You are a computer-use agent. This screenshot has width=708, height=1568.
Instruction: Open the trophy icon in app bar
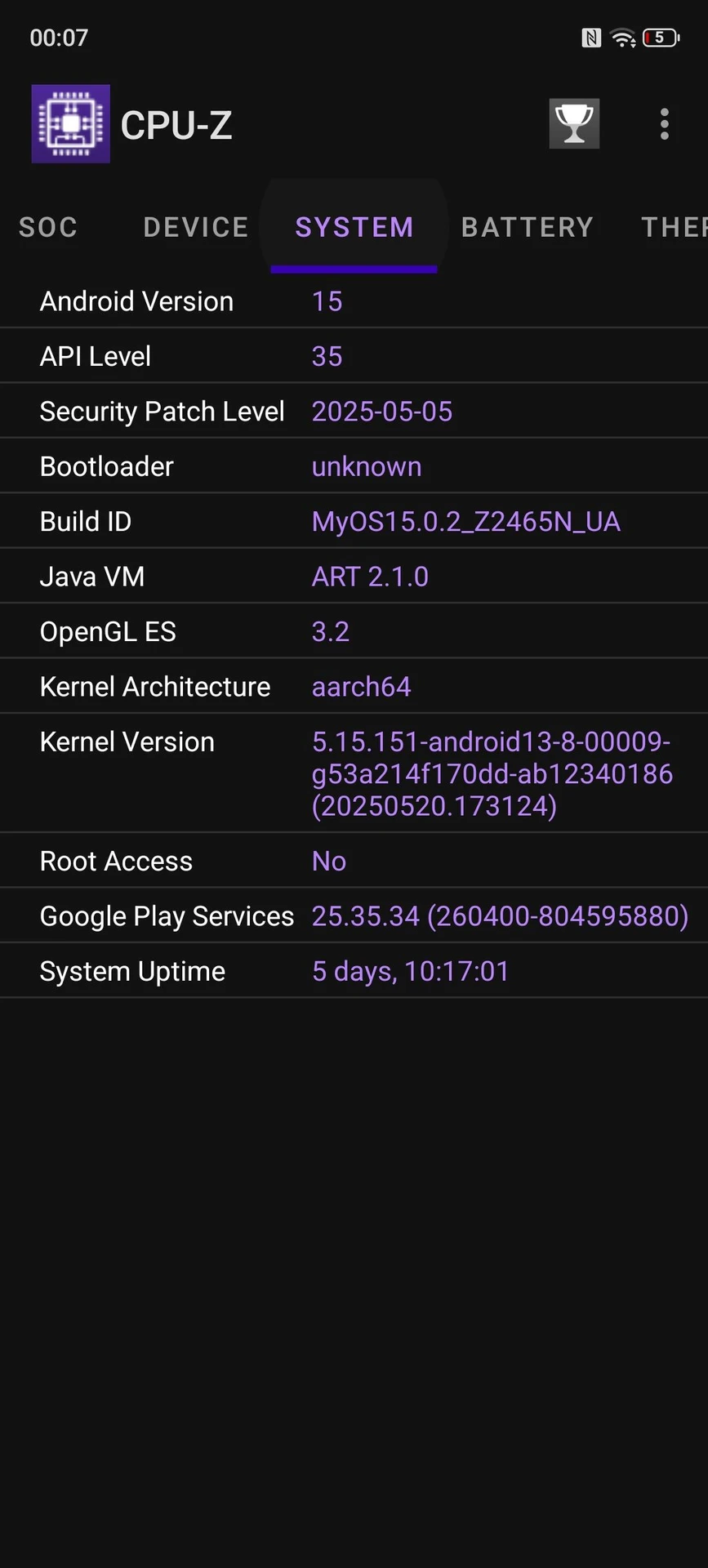574,124
